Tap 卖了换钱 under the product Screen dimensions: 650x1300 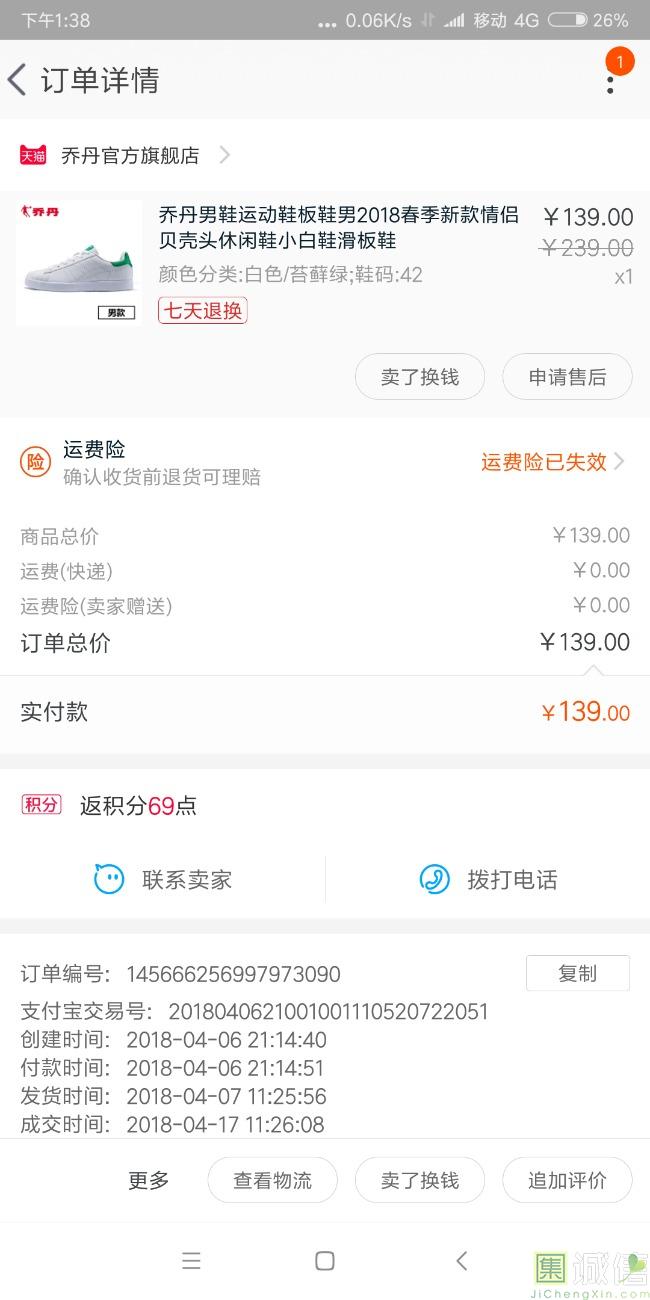pyautogui.click(x=420, y=377)
